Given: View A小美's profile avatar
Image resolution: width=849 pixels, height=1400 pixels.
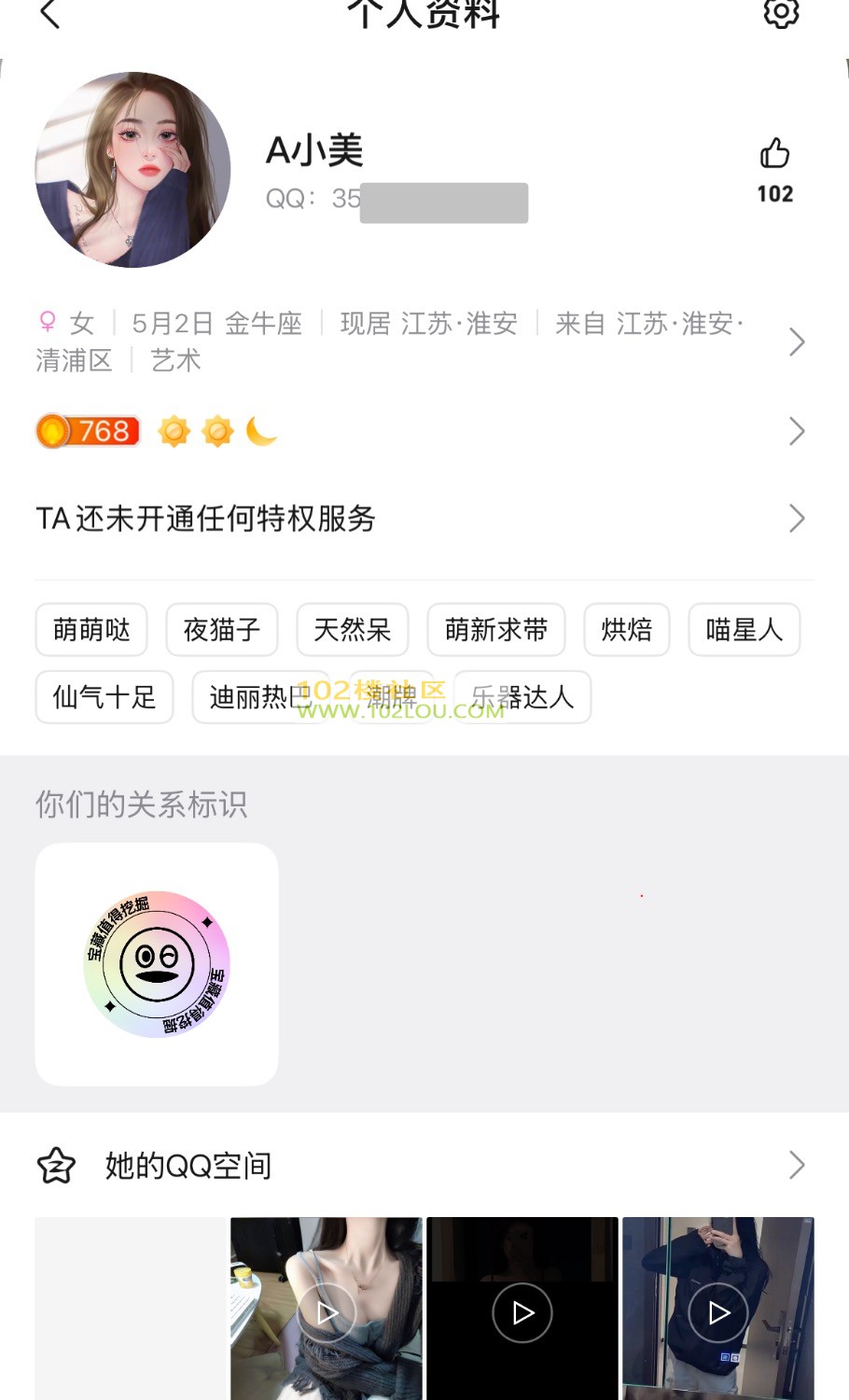Looking at the screenshot, I should click(132, 170).
